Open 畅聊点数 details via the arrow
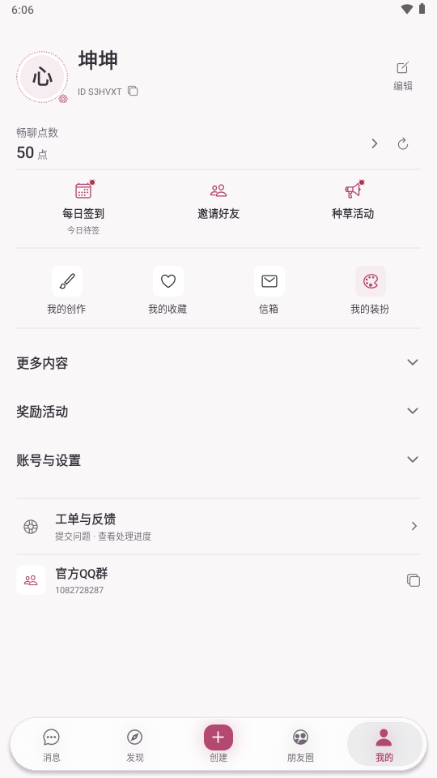Viewport: 437px width, 778px height. pos(375,143)
